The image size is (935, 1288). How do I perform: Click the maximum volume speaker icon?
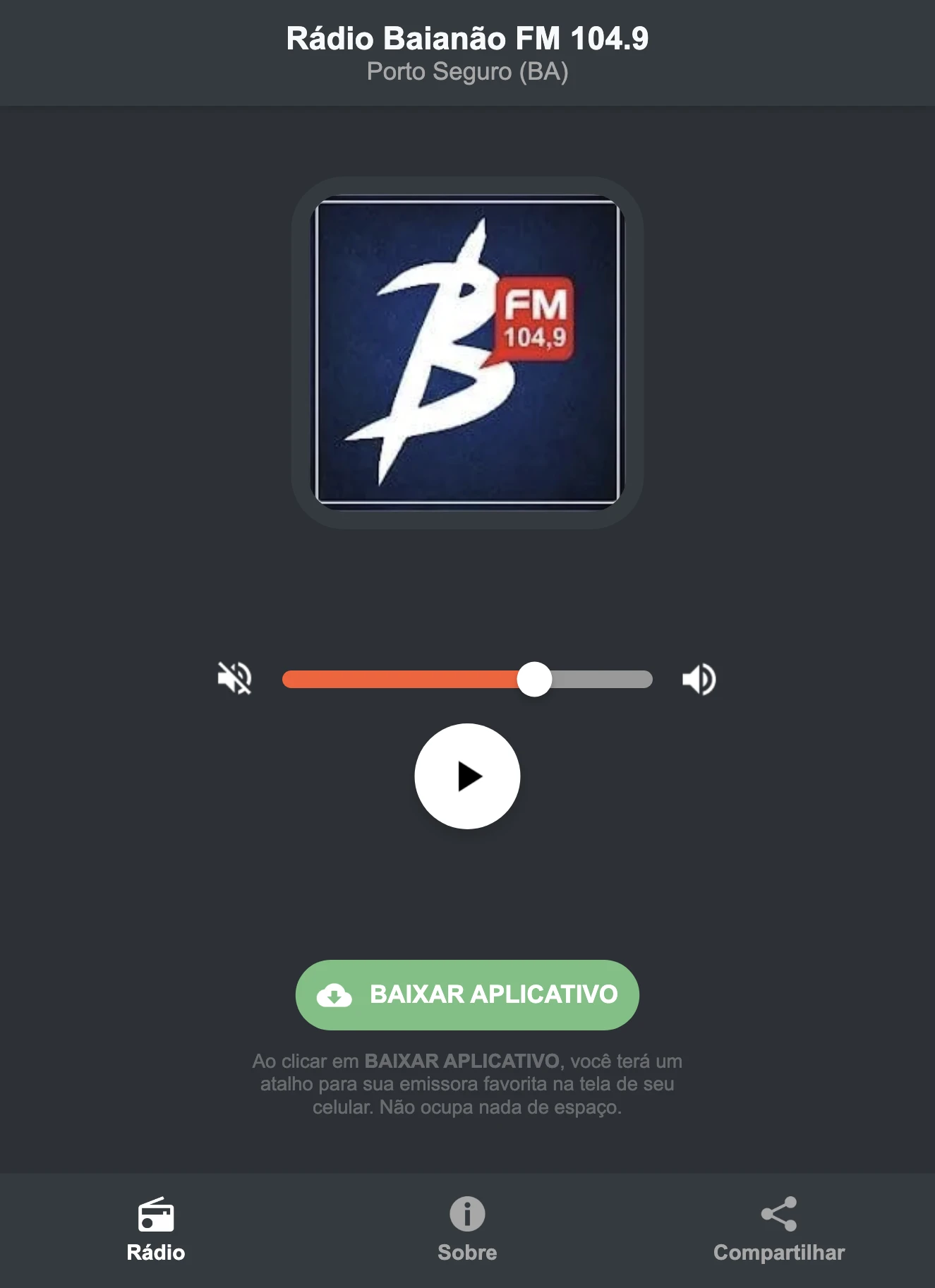click(x=697, y=679)
